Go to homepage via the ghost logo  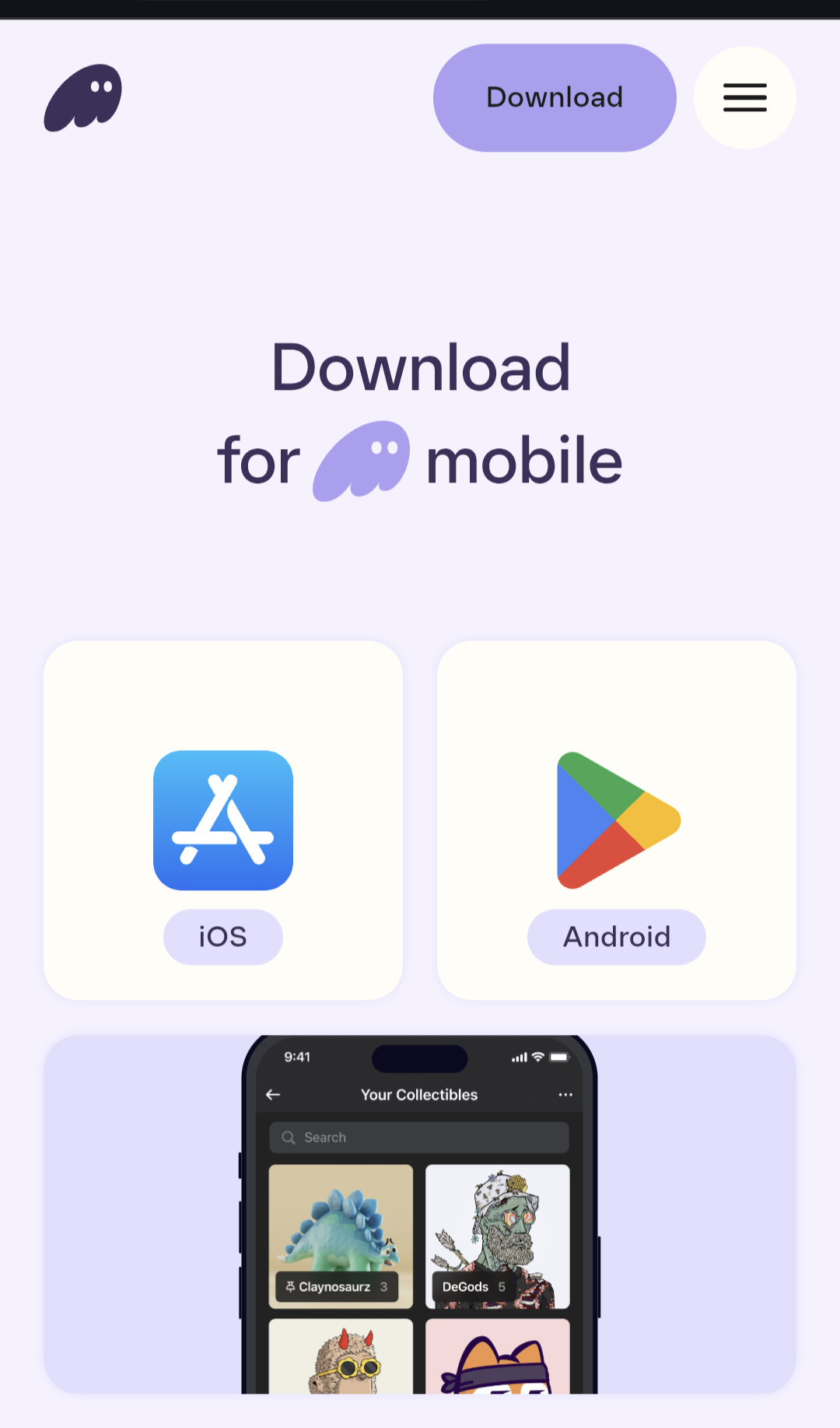(x=83, y=98)
